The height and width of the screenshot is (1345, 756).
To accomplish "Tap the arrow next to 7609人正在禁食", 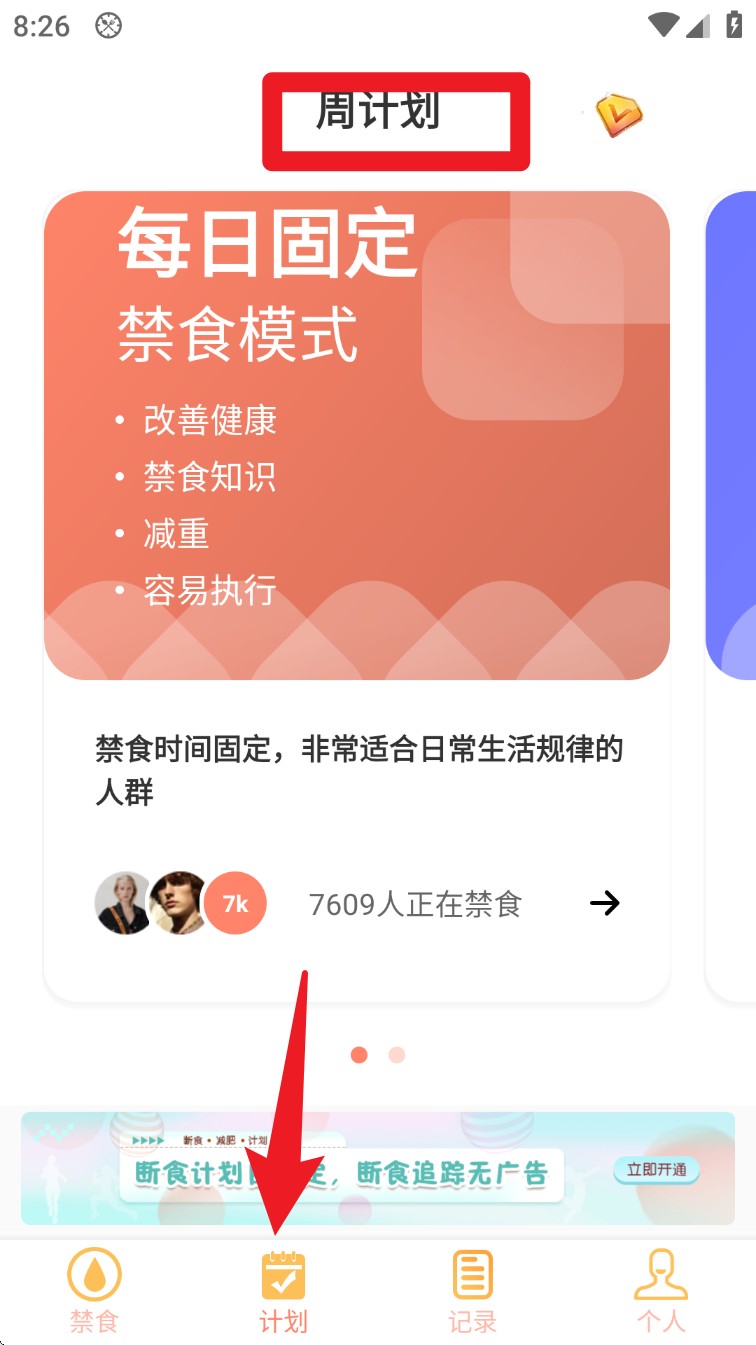I will point(604,904).
